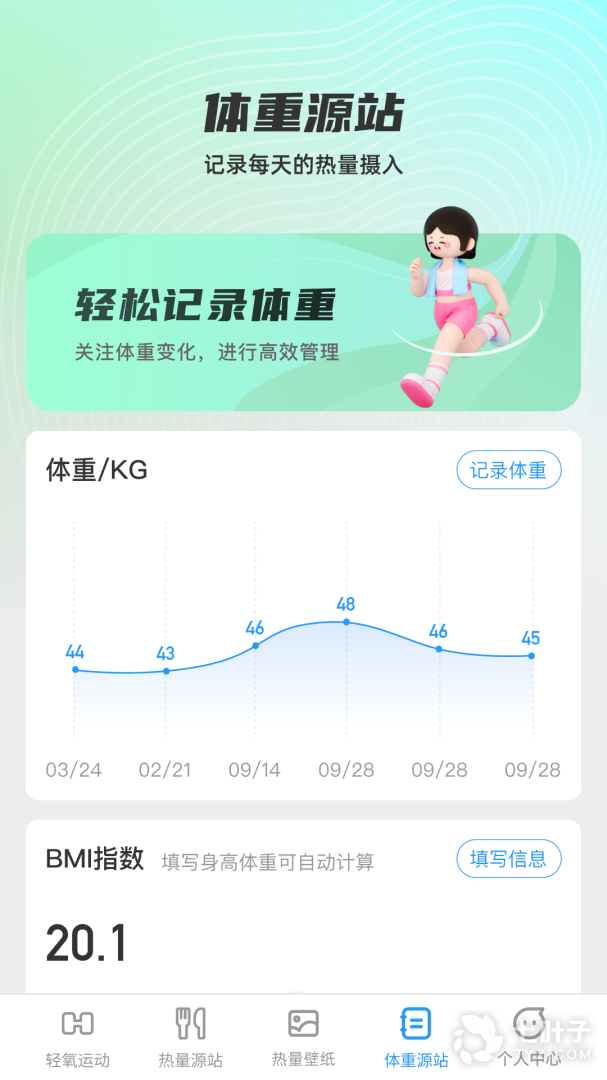Viewport: 607px width, 1080px height.
Task: Go to the 热量源站 tab
Action: click(190, 1036)
